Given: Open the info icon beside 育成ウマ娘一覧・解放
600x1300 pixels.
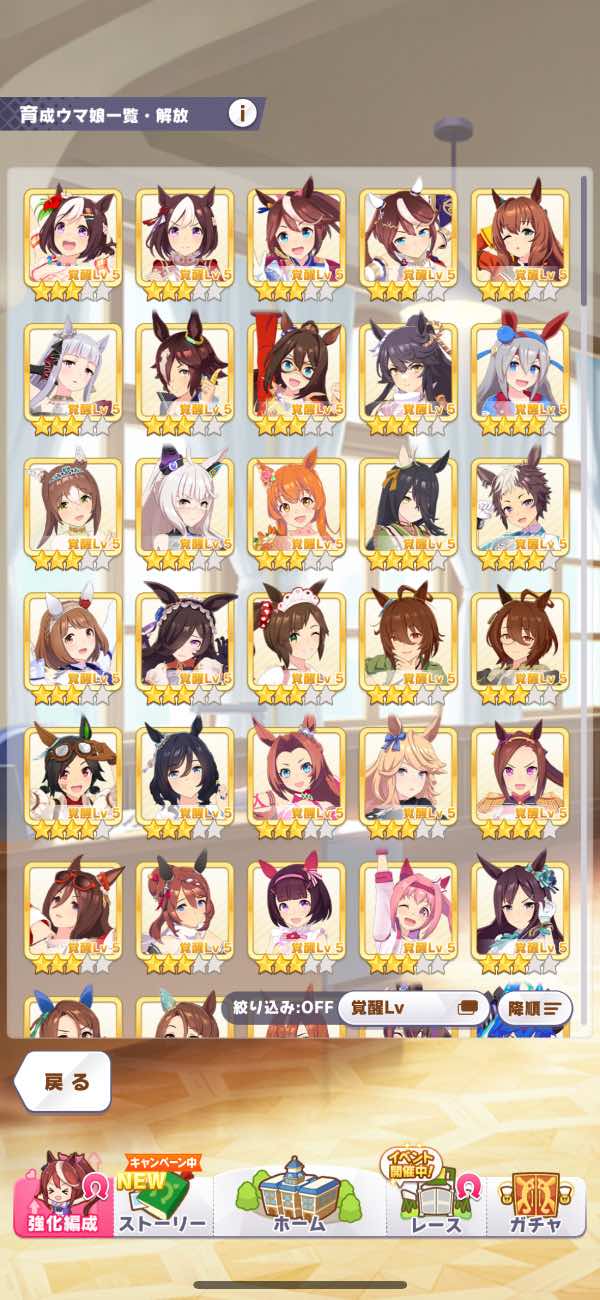Looking at the screenshot, I should tap(242, 113).
